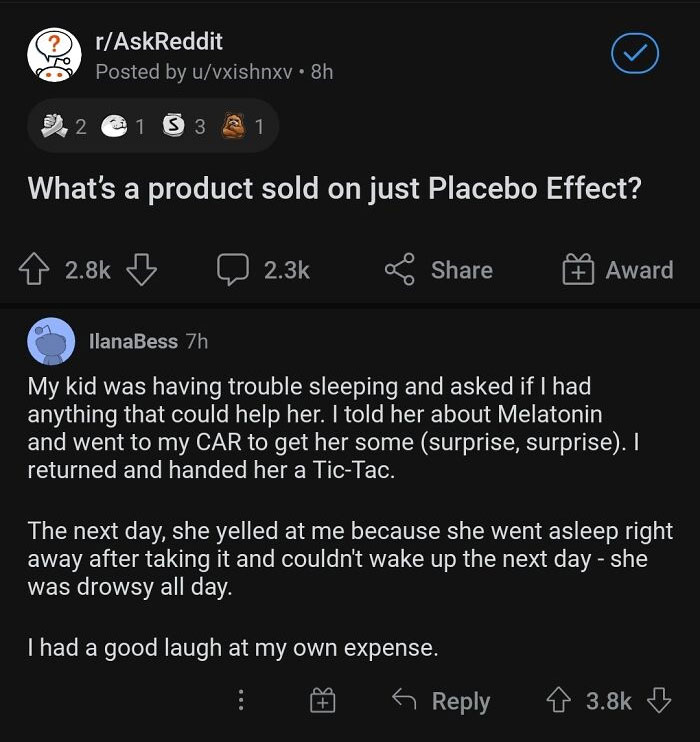This screenshot has width=700, height=742.
Task: Open the comment's three-dot options
Action: 240,701
